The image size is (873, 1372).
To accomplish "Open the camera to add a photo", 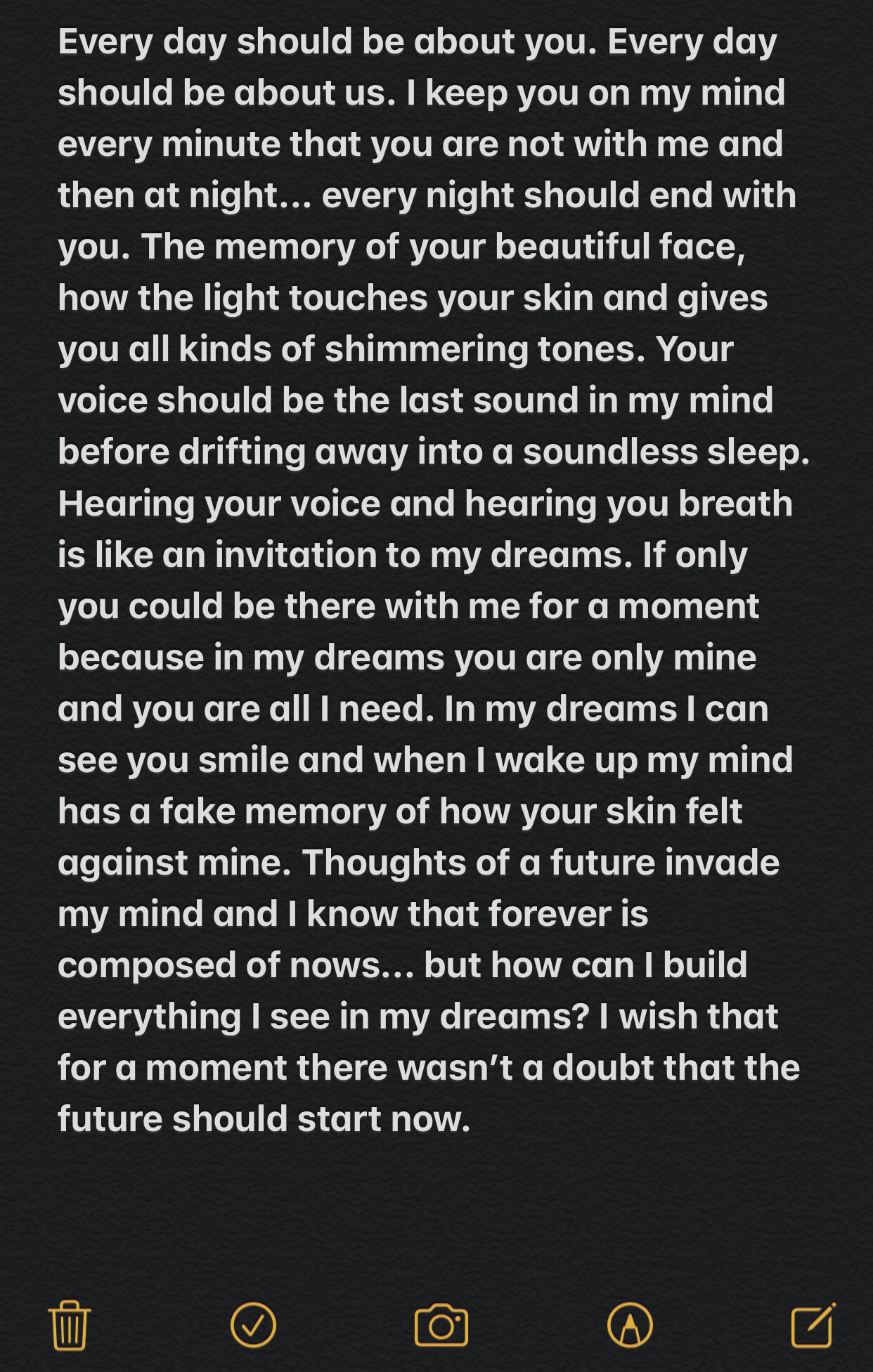I will click(x=441, y=1325).
